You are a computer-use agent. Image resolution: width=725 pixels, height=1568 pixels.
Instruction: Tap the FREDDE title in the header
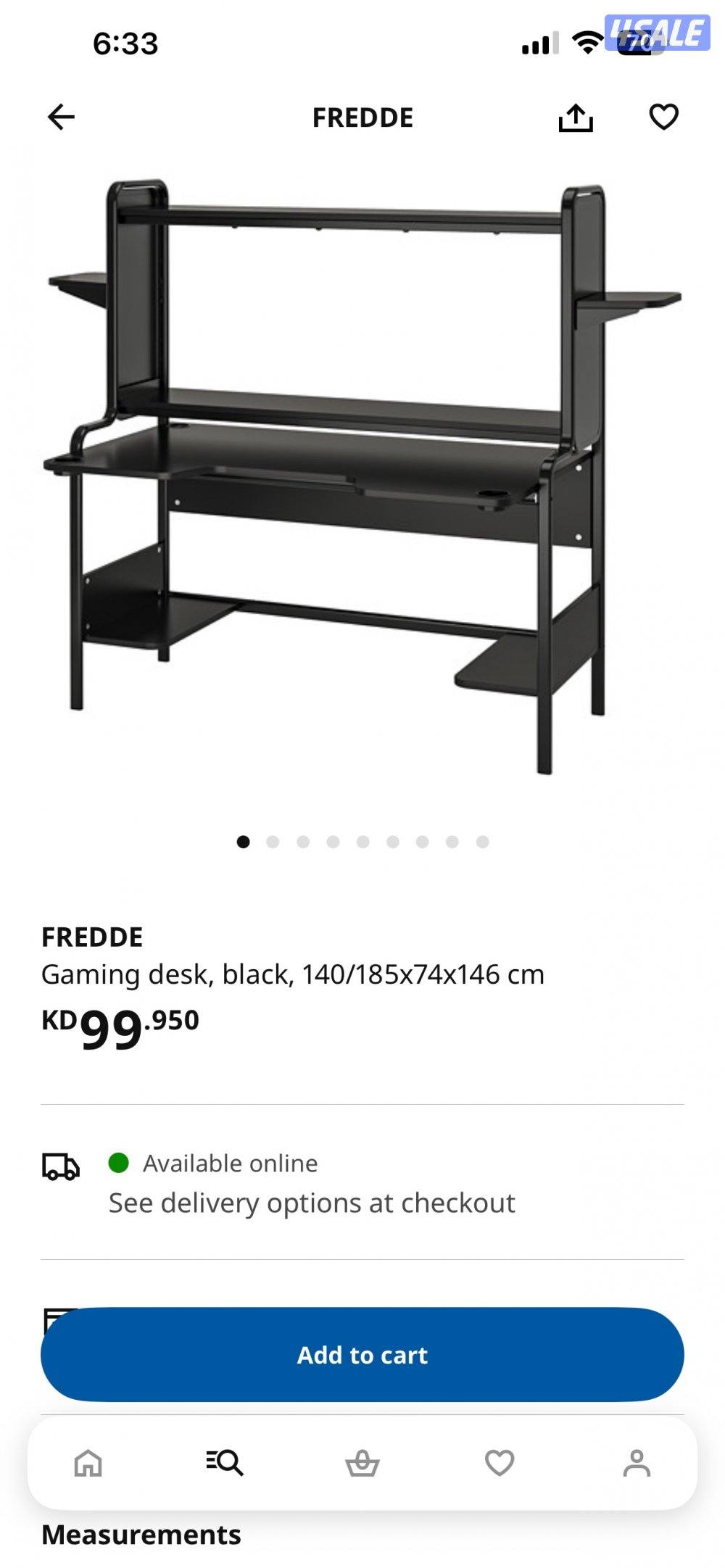(x=362, y=117)
